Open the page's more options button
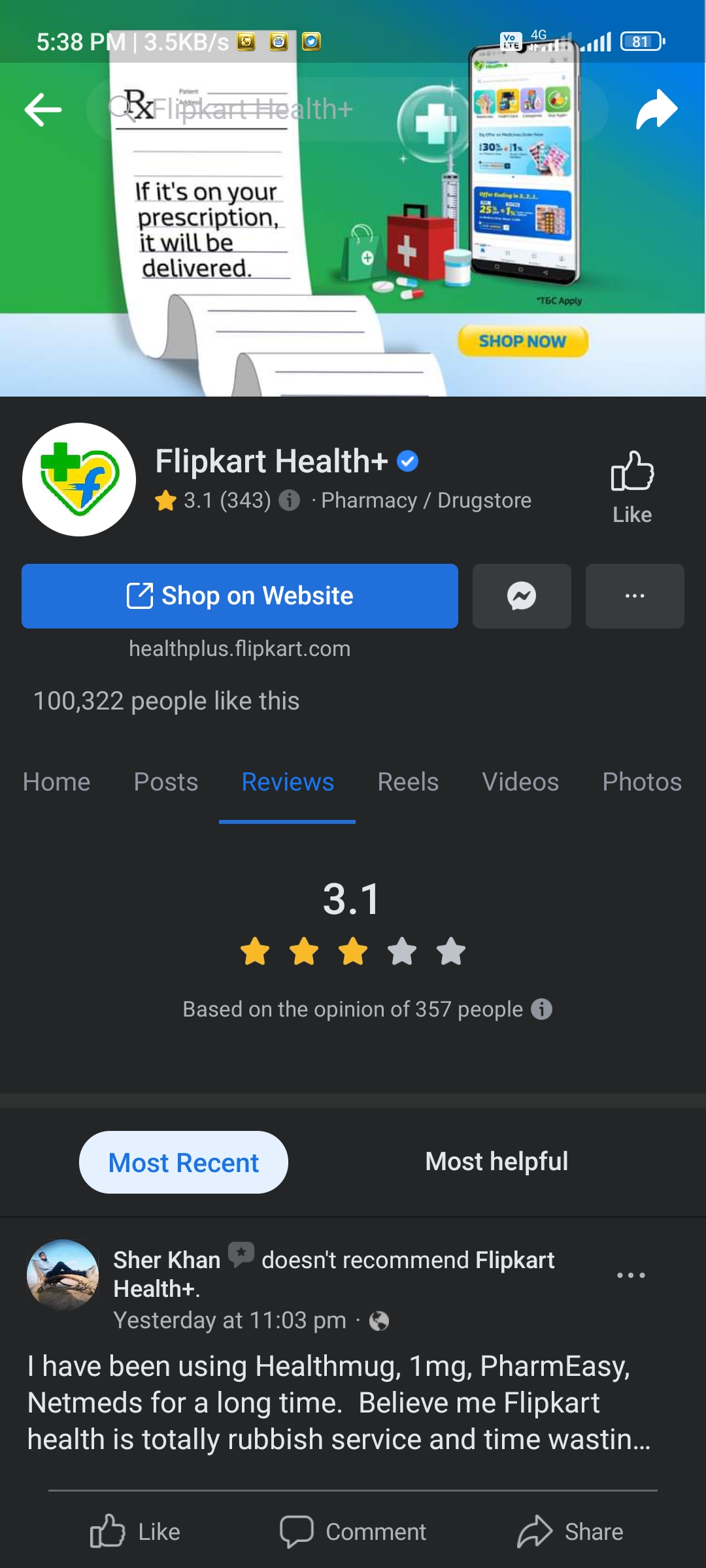Screen dimensions: 706x1568 point(634,596)
